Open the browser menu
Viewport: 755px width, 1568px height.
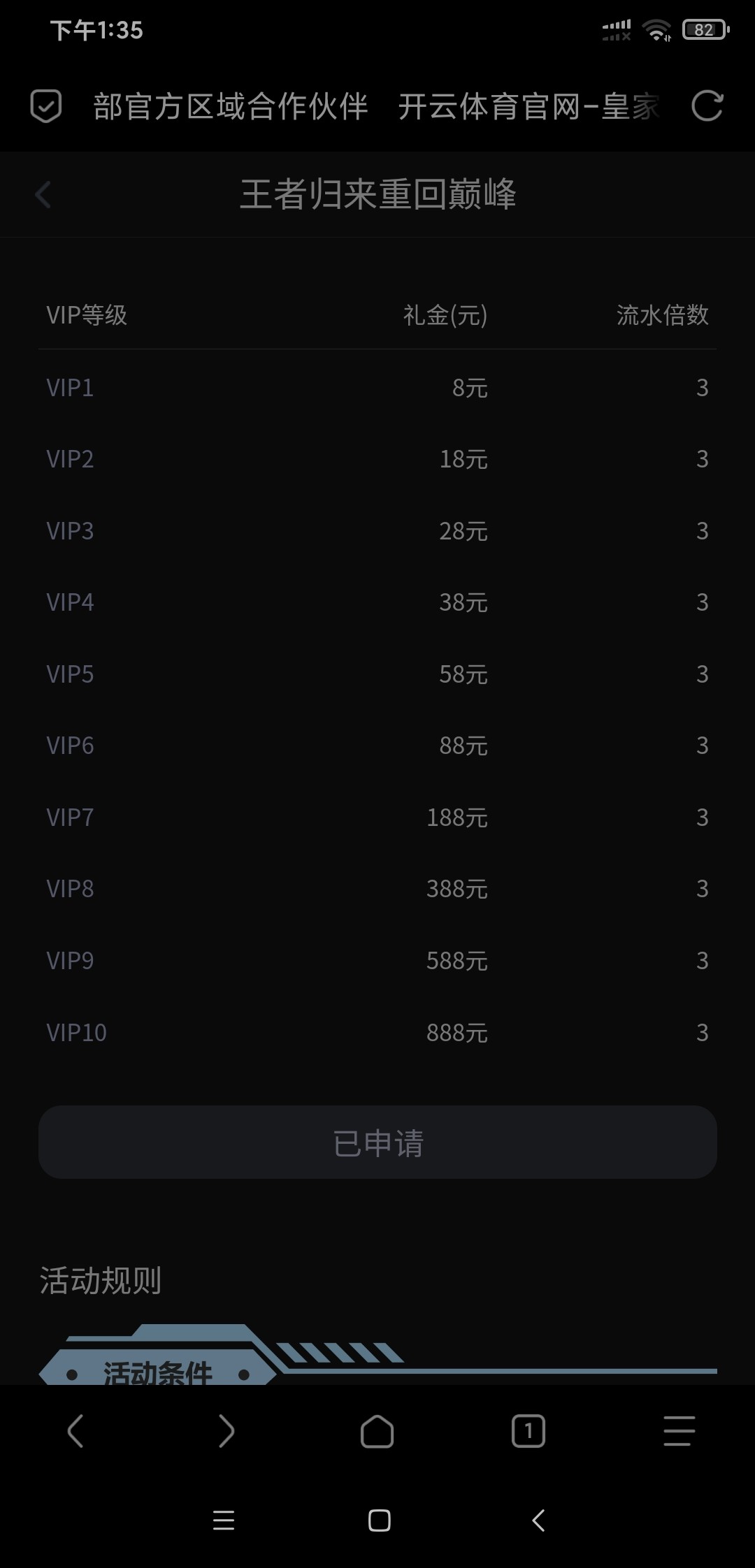click(x=679, y=1431)
